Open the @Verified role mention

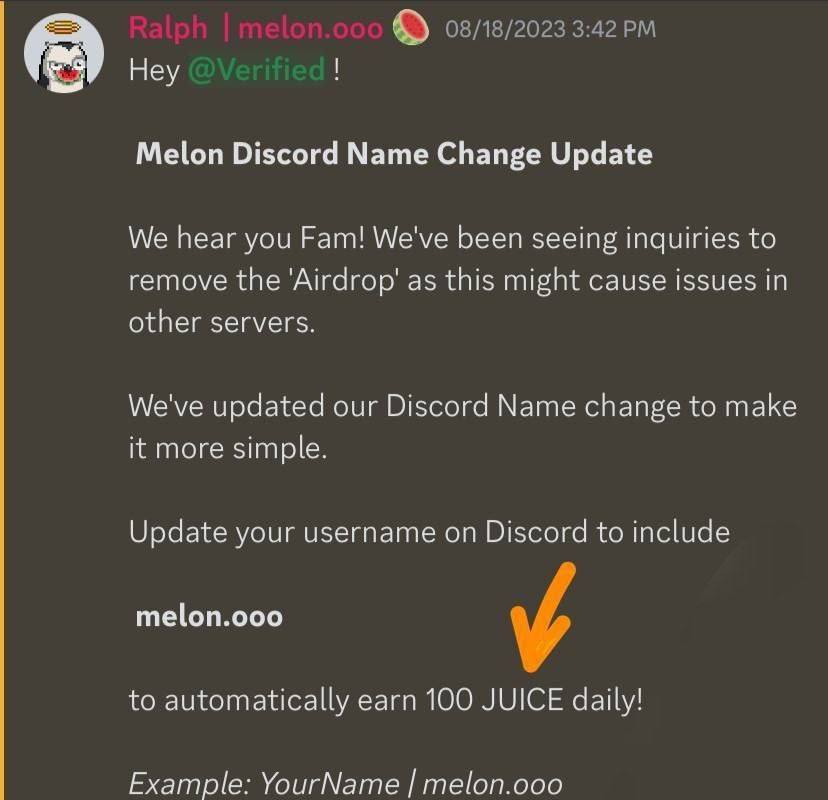click(x=256, y=70)
